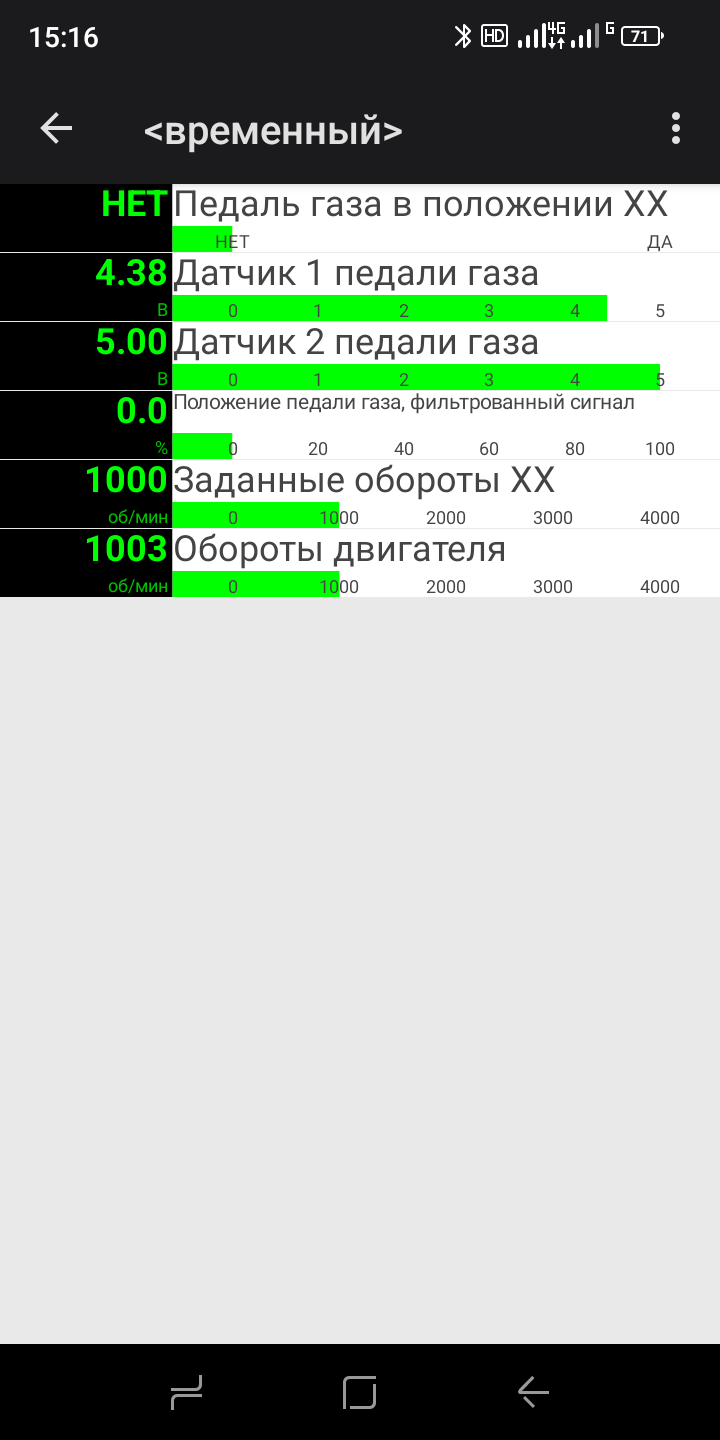720x1440 pixels.
Task: Open the three-dot overflow menu
Action: click(x=676, y=128)
